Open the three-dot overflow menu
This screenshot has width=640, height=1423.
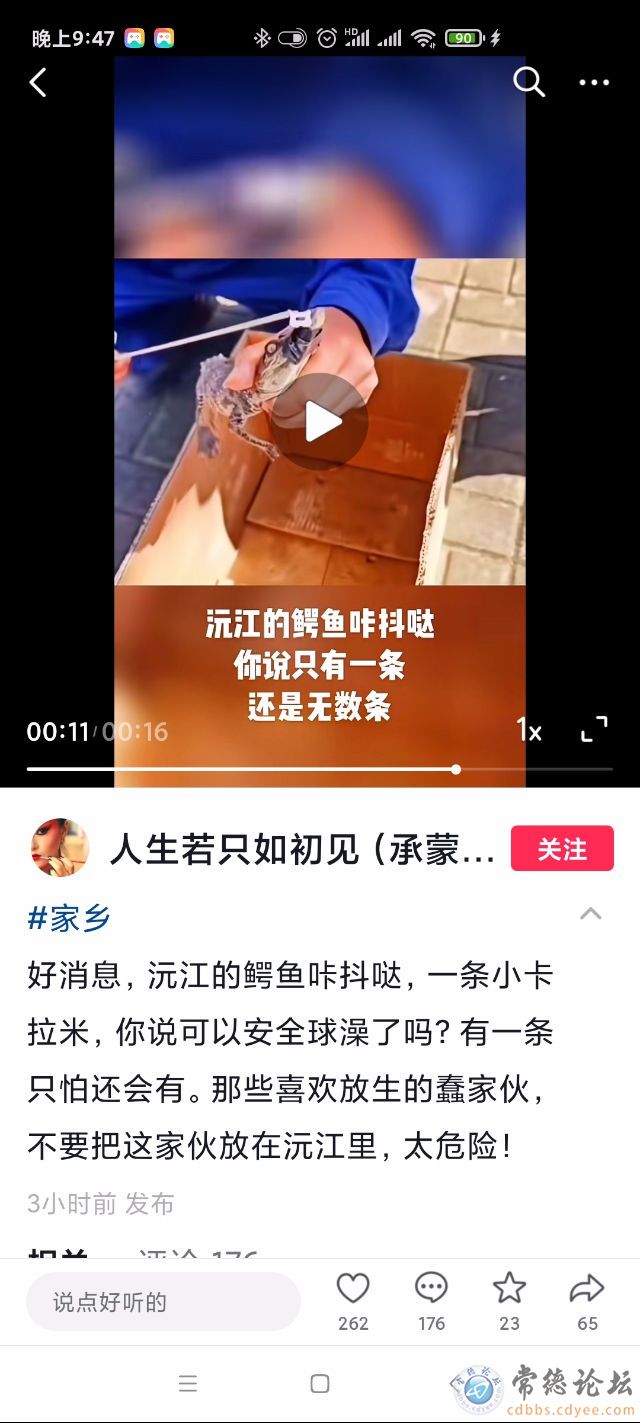point(594,83)
